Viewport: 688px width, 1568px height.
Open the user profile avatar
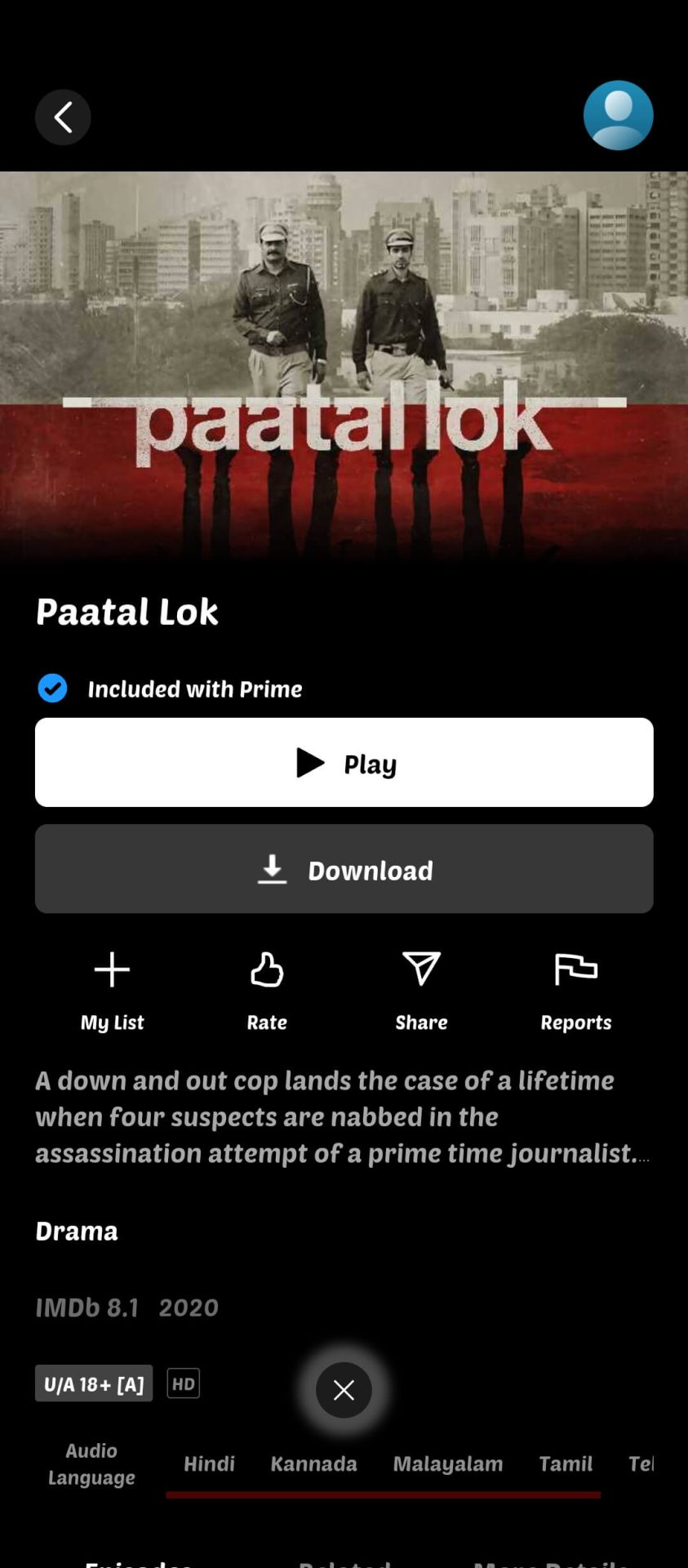618,115
